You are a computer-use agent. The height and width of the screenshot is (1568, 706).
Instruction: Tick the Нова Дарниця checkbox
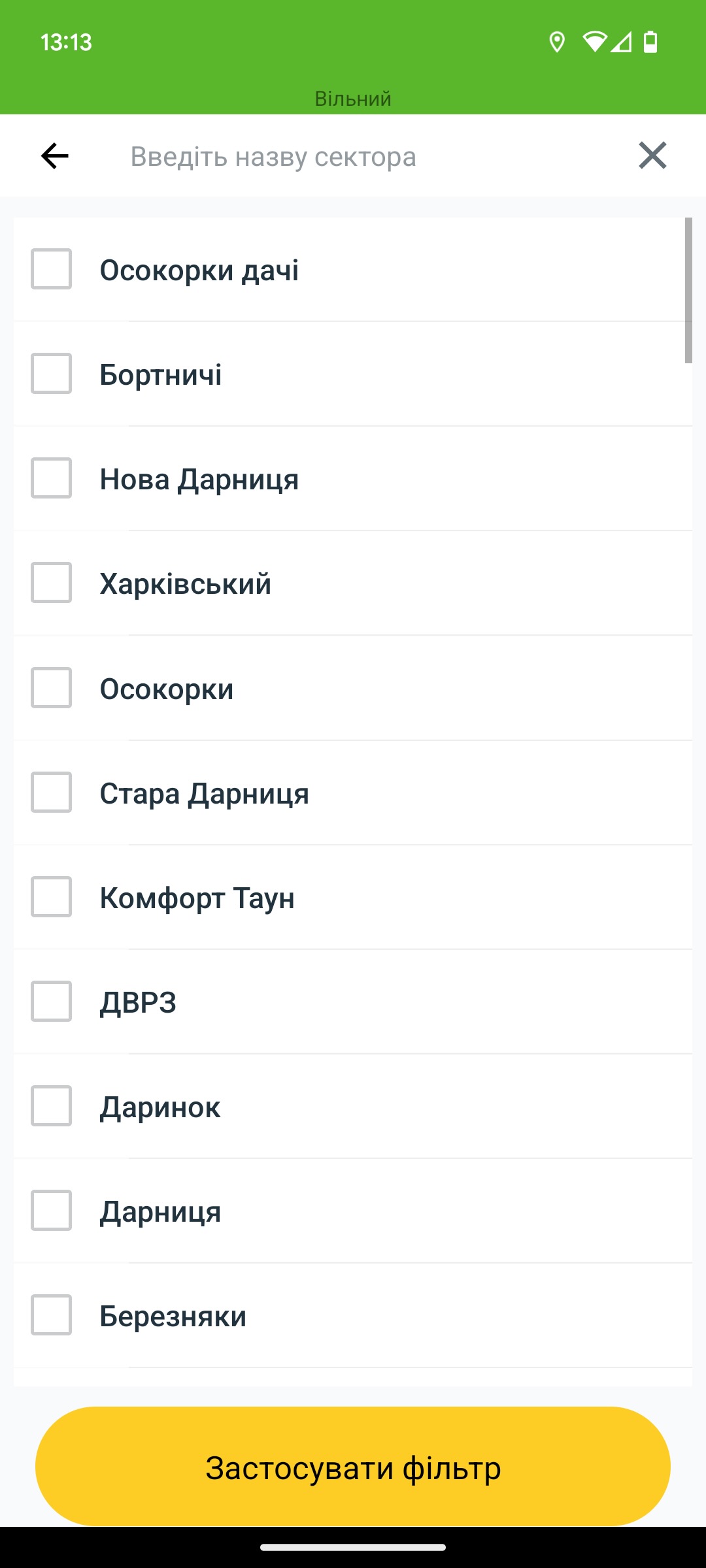click(51, 478)
